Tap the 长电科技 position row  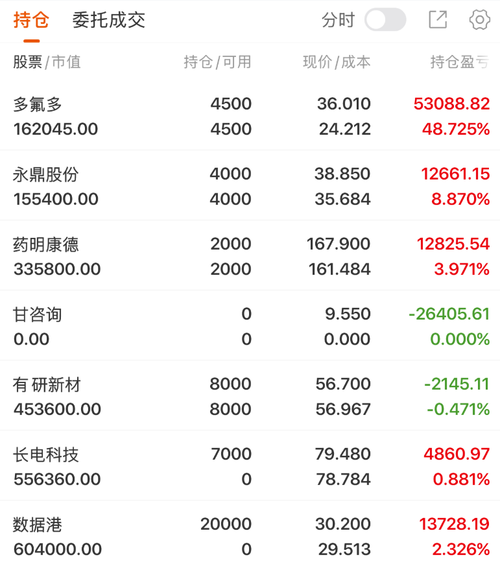click(x=250, y=466)
